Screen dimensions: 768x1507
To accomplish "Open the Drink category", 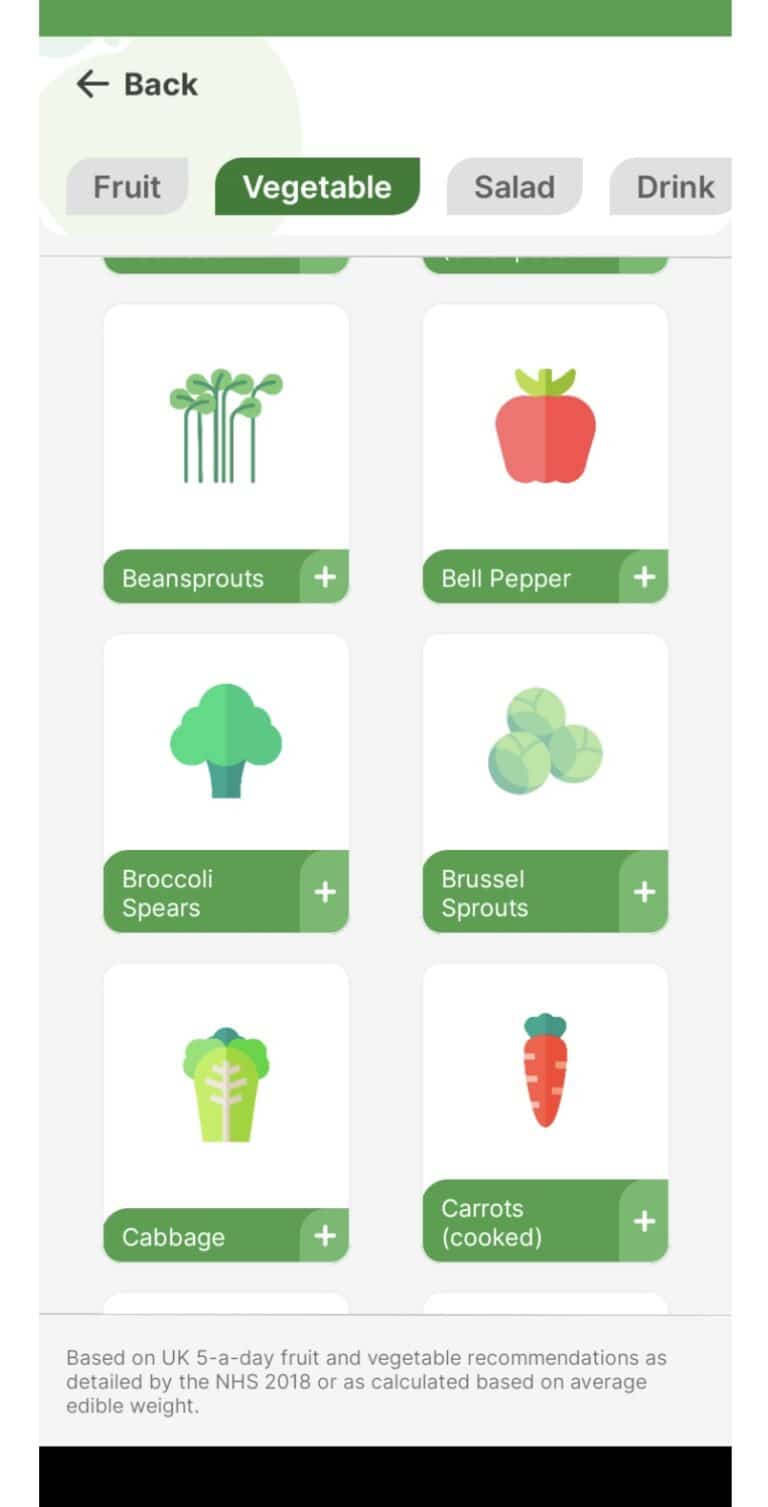I will pyautogui.click(x=676, y=187).
